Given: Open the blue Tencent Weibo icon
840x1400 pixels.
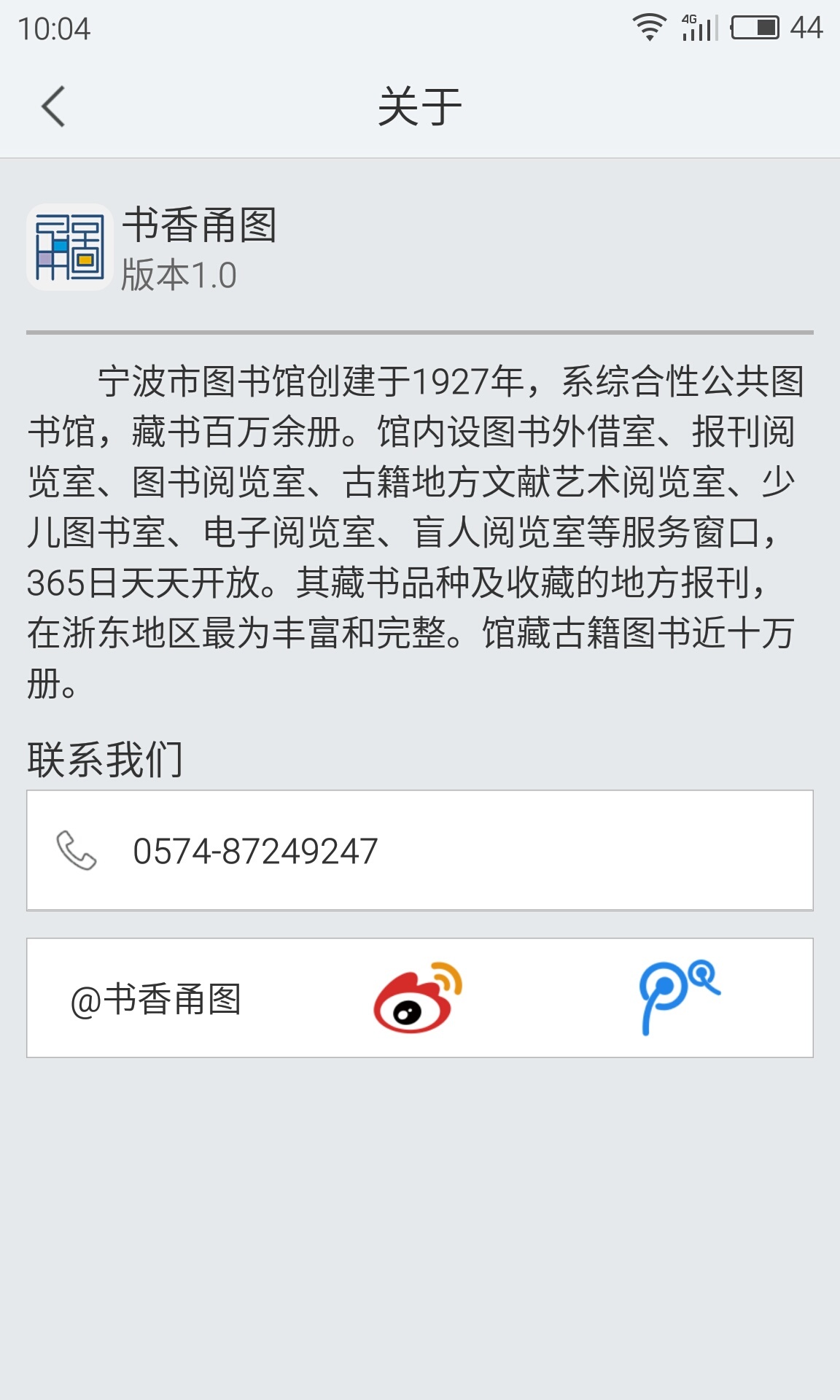Looking at the screenshot, I should pyautogui.click(x=679, y=997).
